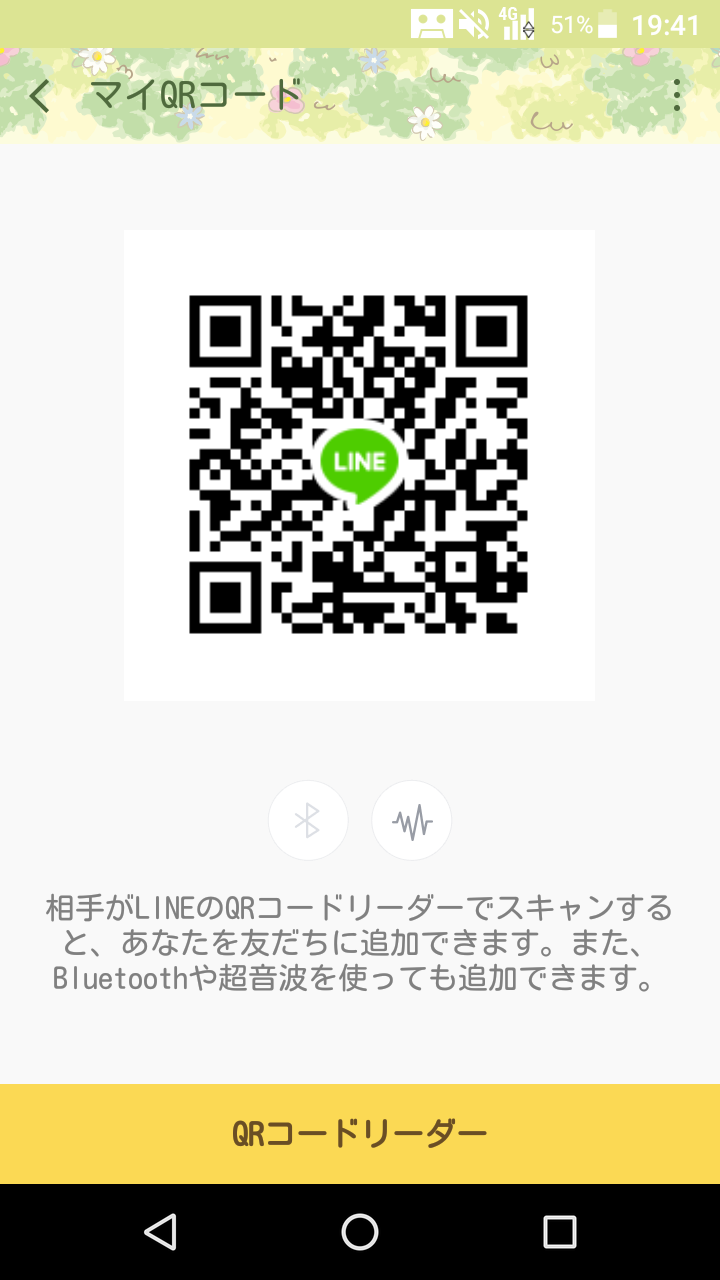
Task: Open the QRコードリーダー button
Action: [360, 1134]
